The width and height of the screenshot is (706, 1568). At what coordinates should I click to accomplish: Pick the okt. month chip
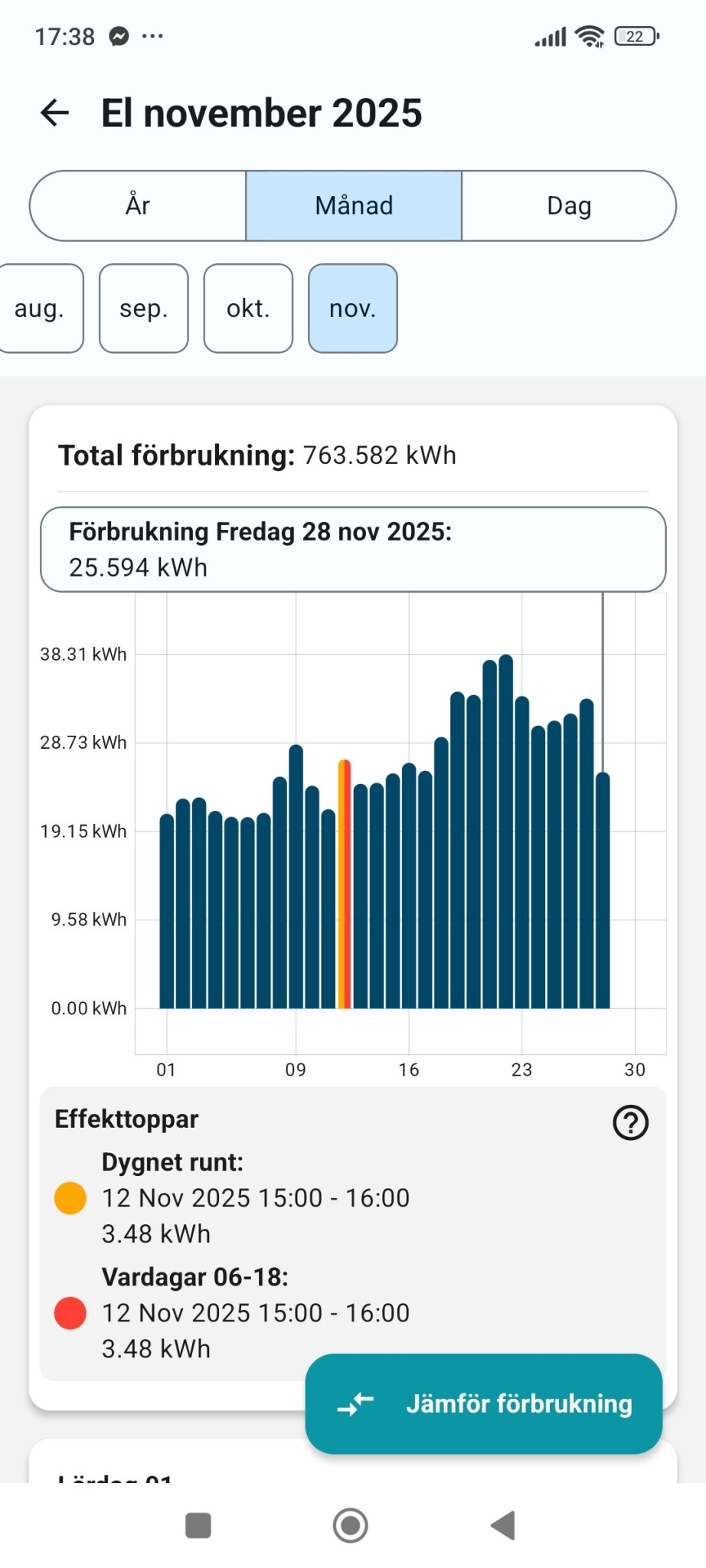coord(248,309)
